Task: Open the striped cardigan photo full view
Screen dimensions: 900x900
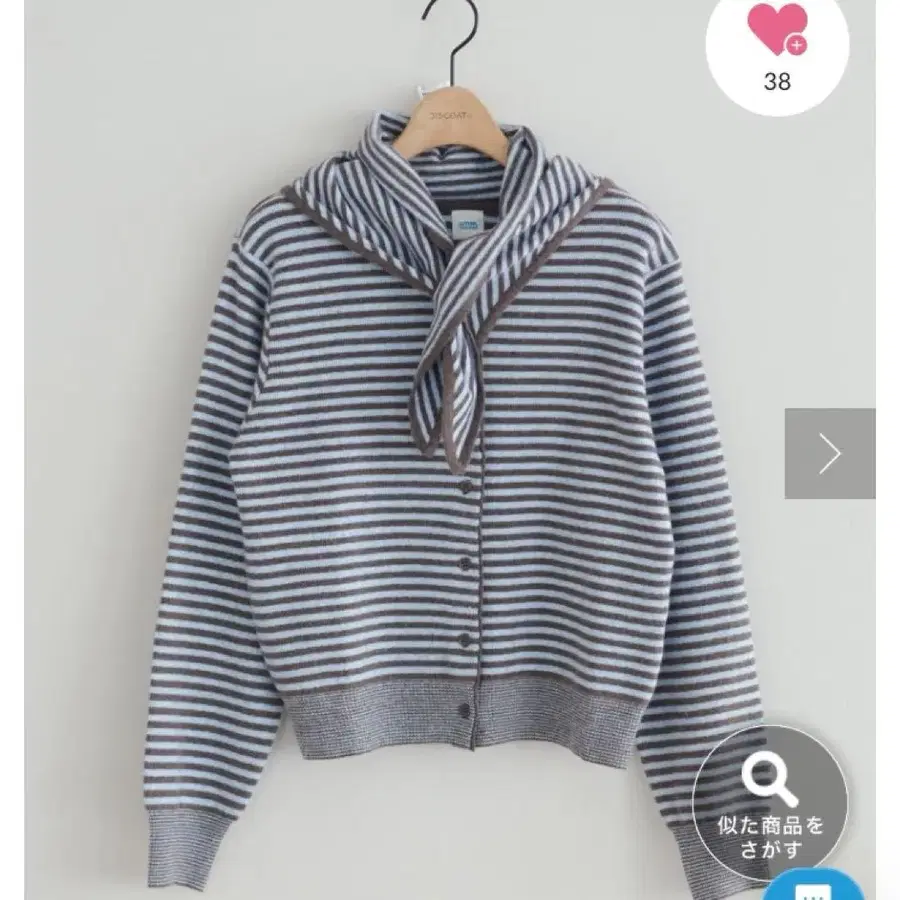Action: click(449, 450)
